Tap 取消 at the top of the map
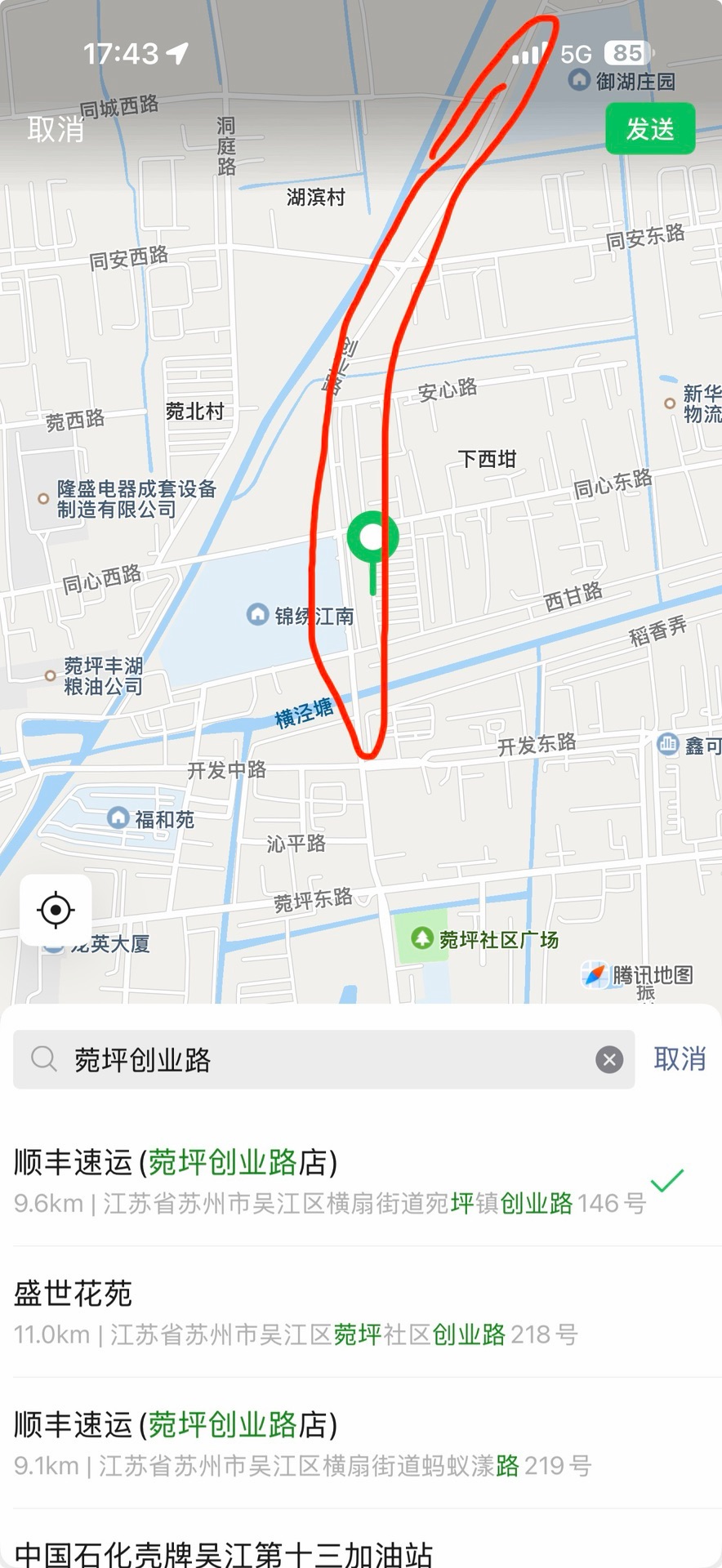Image resolution: width=722 pixels, height=1568 pixels. 56,129
